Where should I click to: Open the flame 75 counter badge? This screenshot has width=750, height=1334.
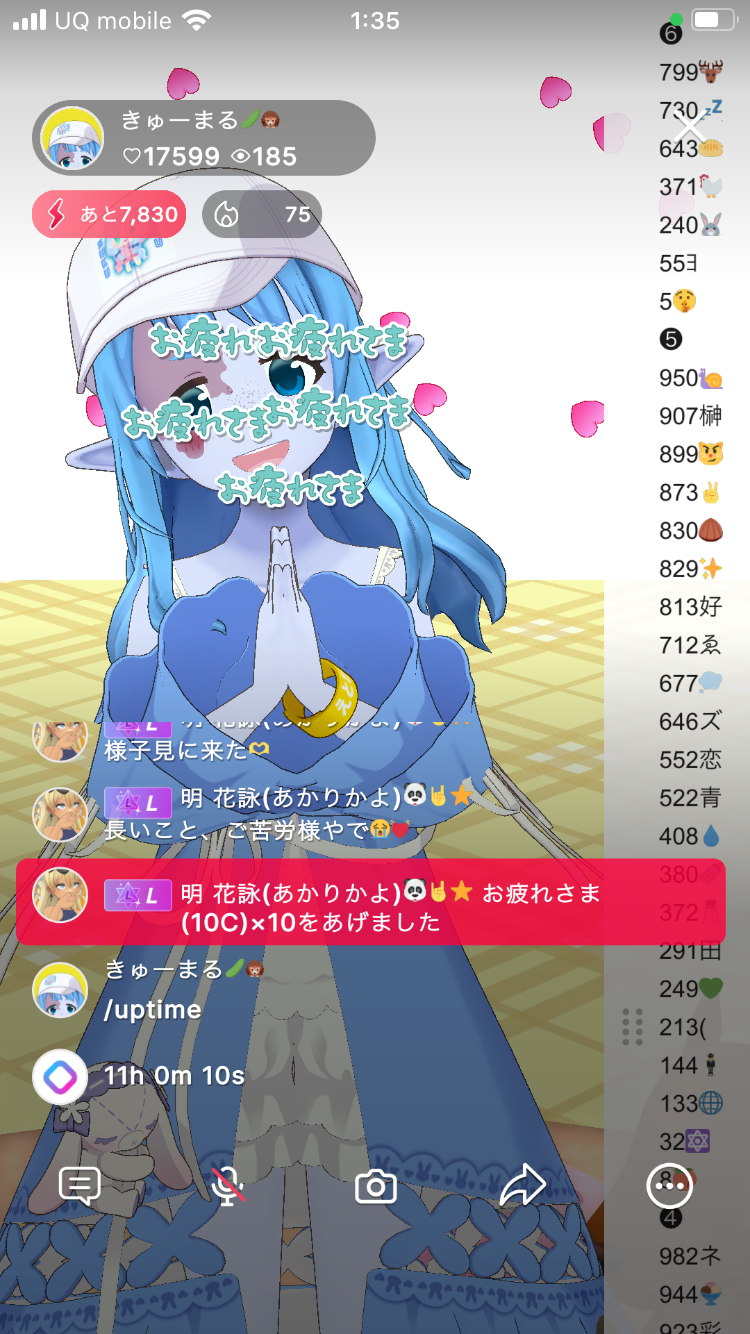click(x=262, y=214)
